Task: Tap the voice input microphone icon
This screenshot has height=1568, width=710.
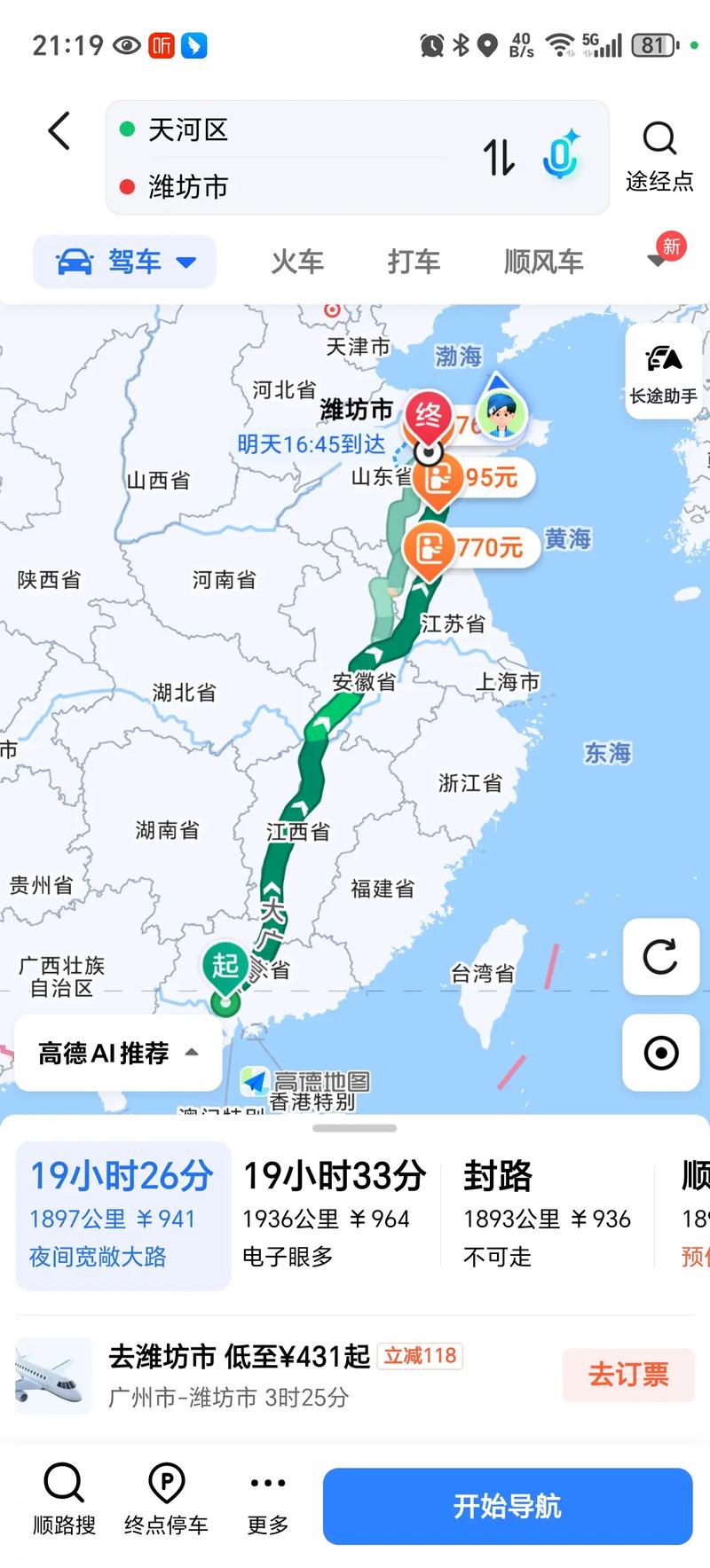Action: pos(559,158)
